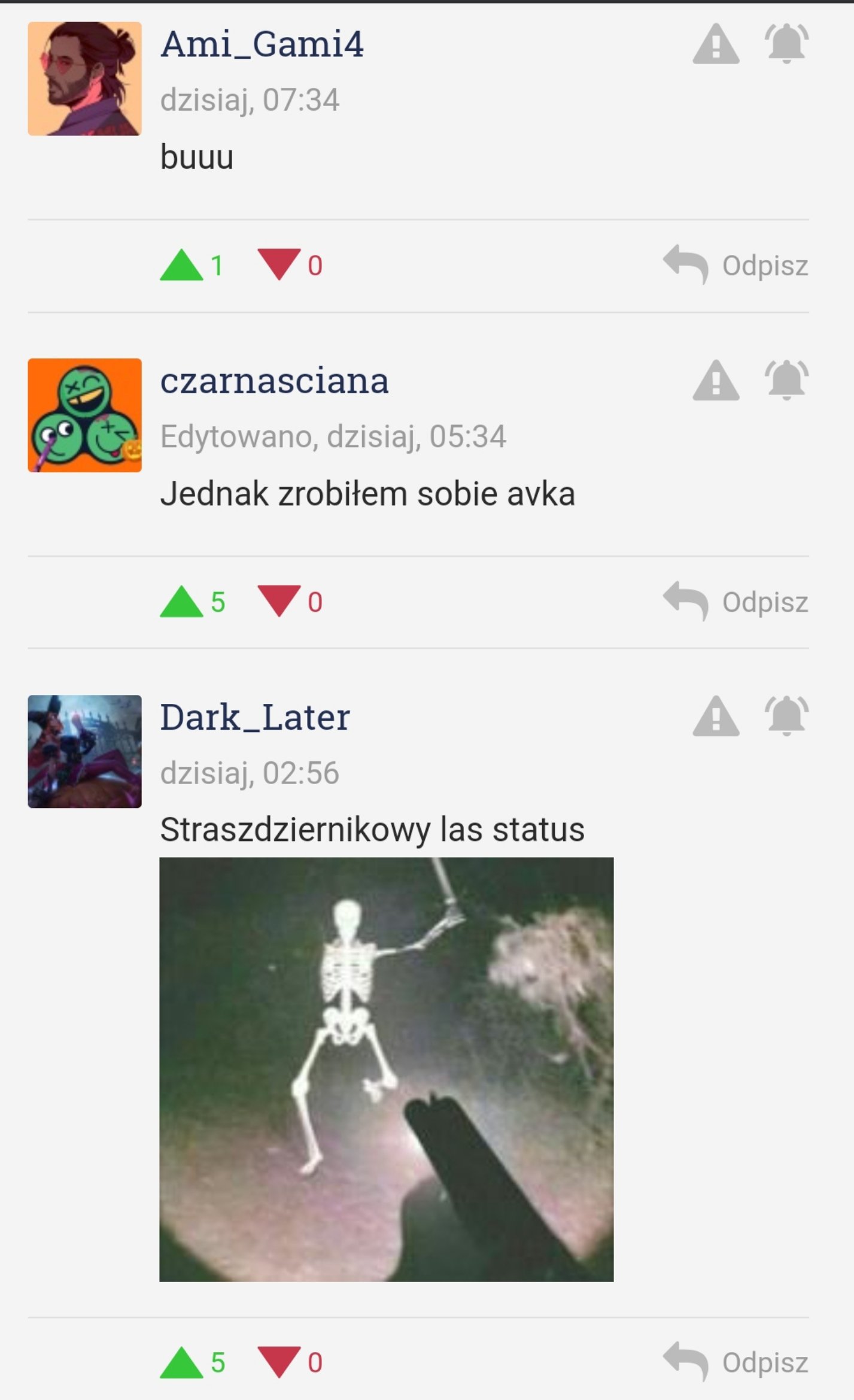Screen dimensions: 854x1400
Task: Upvote czarnasciana's avka comment
Action: click(x=181, y=602)
